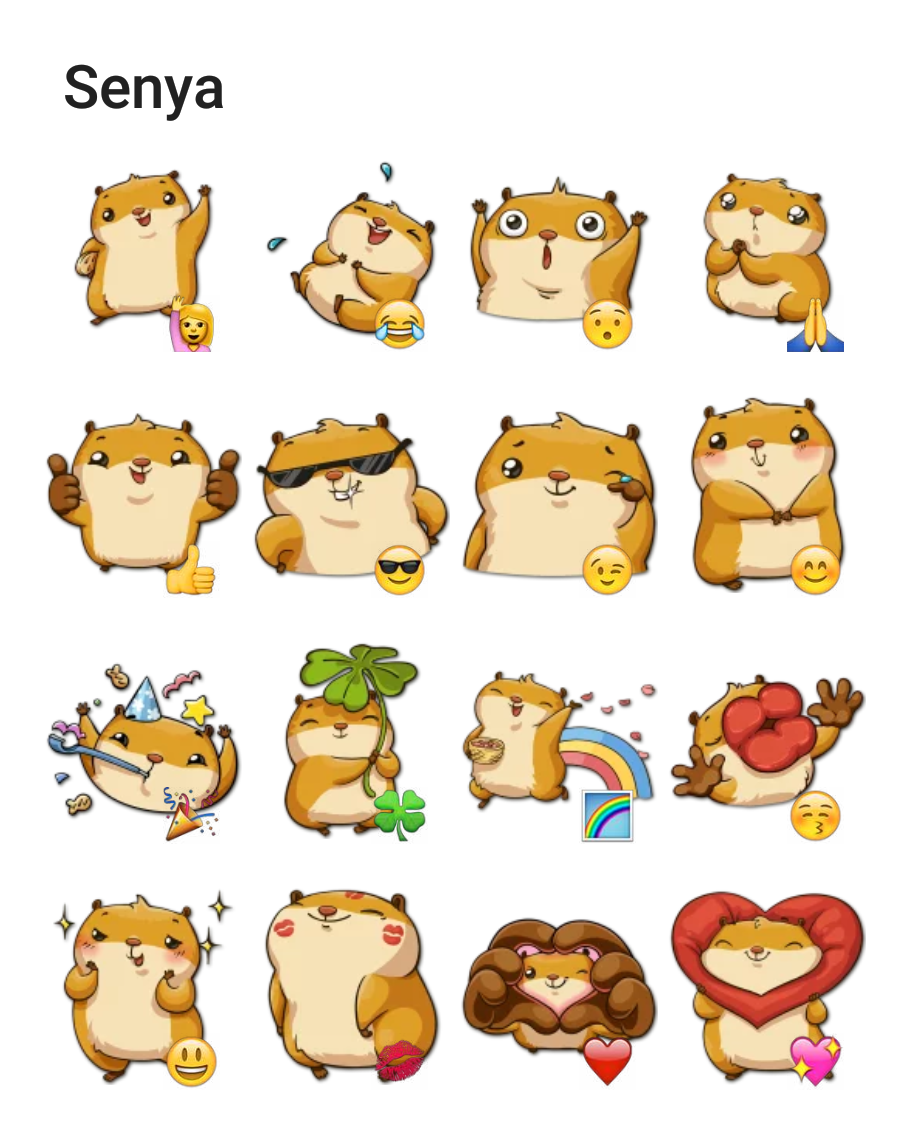This screenshot has width=906, height=1121.
Task: Pick the sparkling happy hamster sticker
Action: 143,987
